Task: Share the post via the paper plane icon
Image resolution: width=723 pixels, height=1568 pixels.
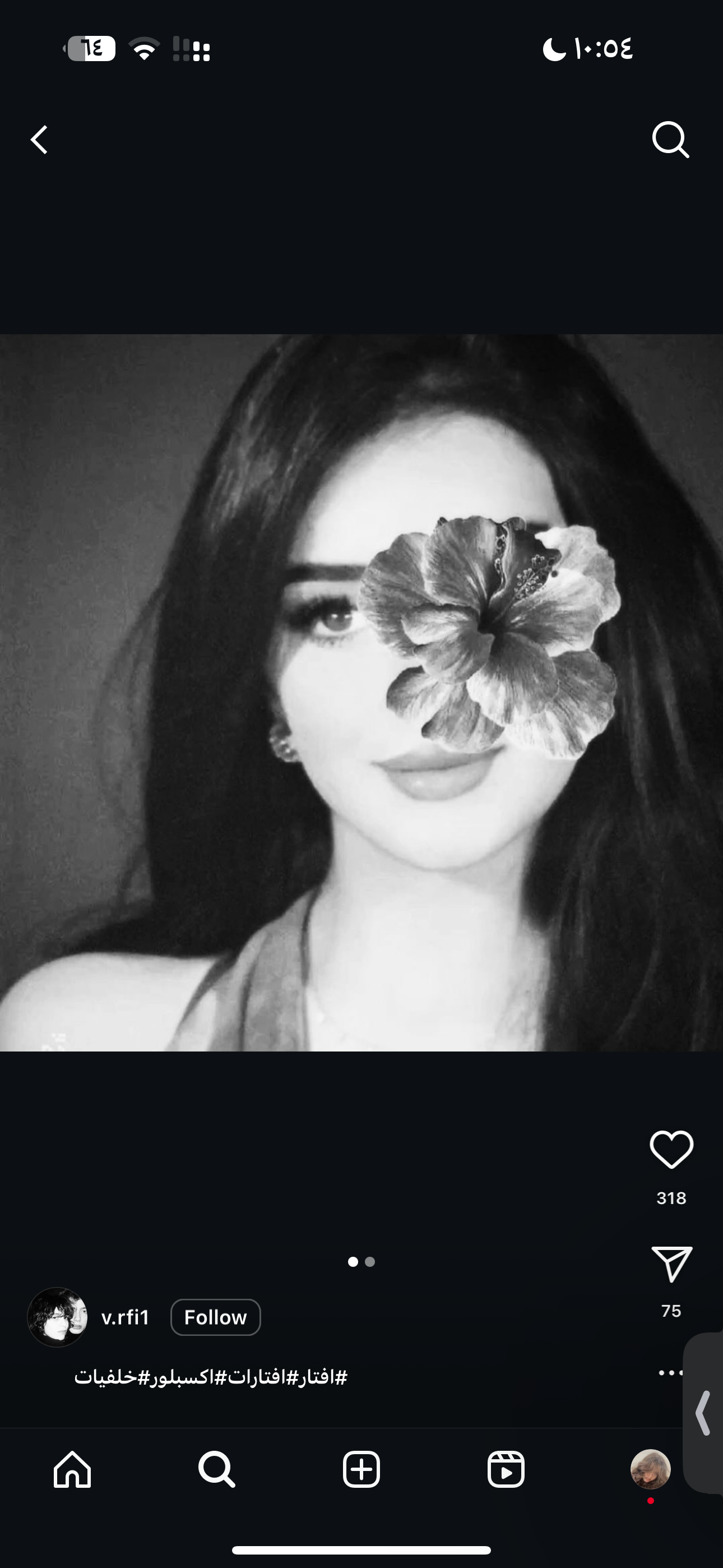Action: (671, 1263)
